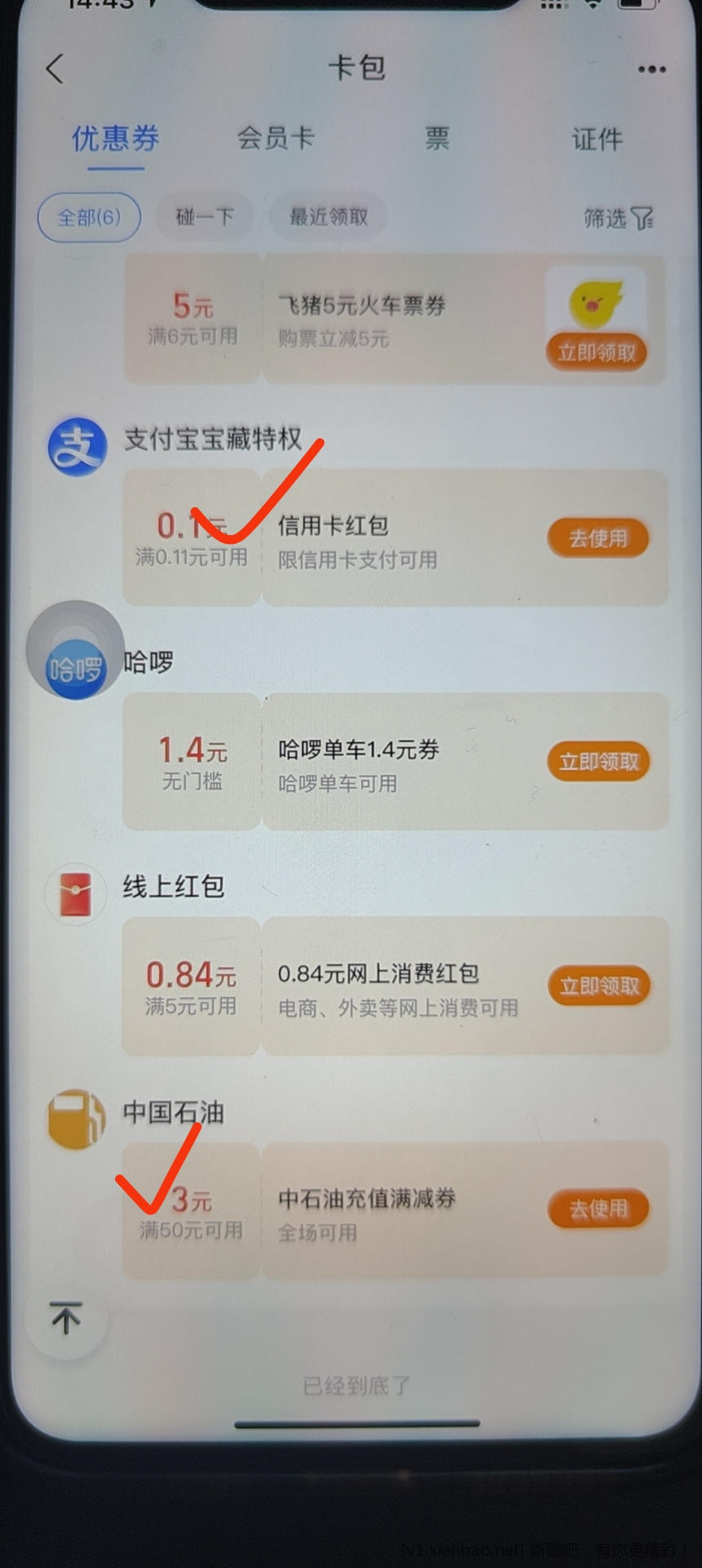Tap 去使用 on the credit card red packet
This screenshot has height=1568, width=702.
(598, 537)
